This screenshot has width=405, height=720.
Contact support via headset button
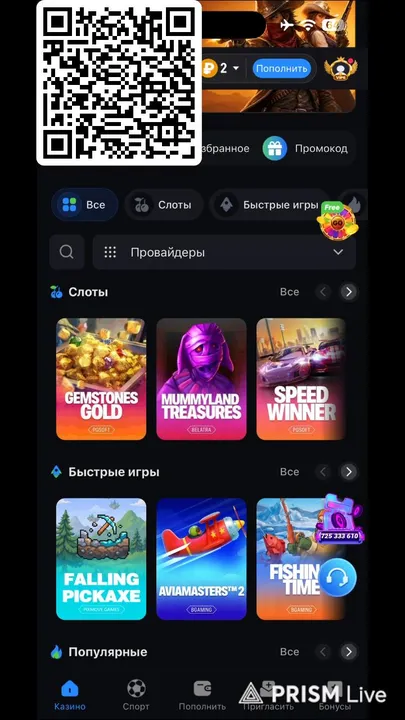(338, 577)
